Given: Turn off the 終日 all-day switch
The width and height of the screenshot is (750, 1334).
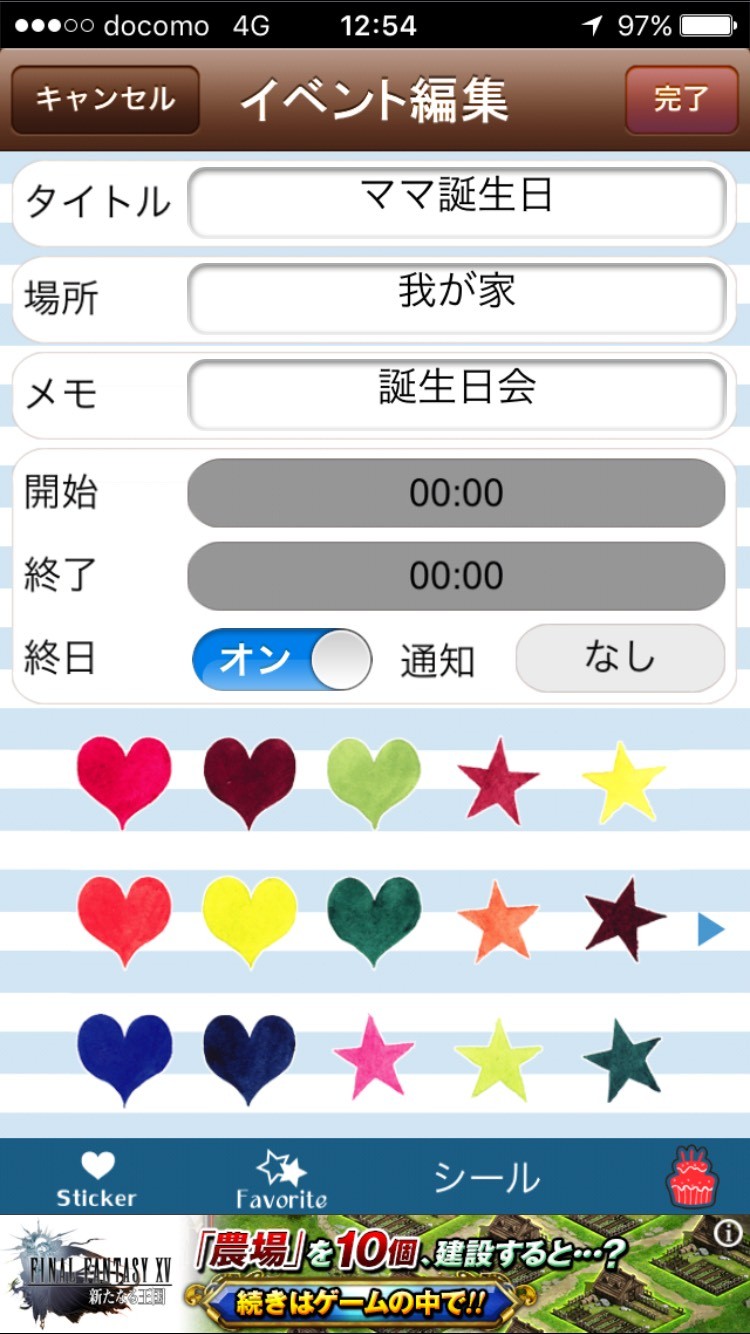Looking at the screenshot, I should tap(281, 660).
